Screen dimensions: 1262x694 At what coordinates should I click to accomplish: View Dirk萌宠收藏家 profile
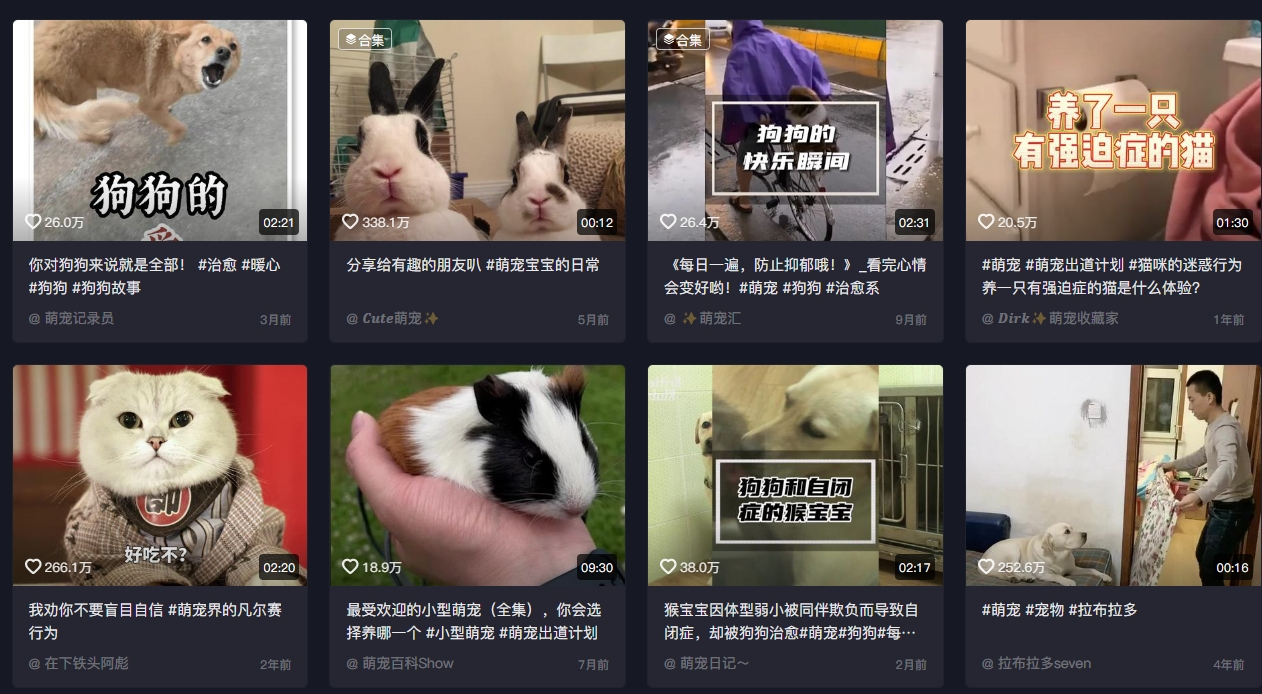(1058, 318)
